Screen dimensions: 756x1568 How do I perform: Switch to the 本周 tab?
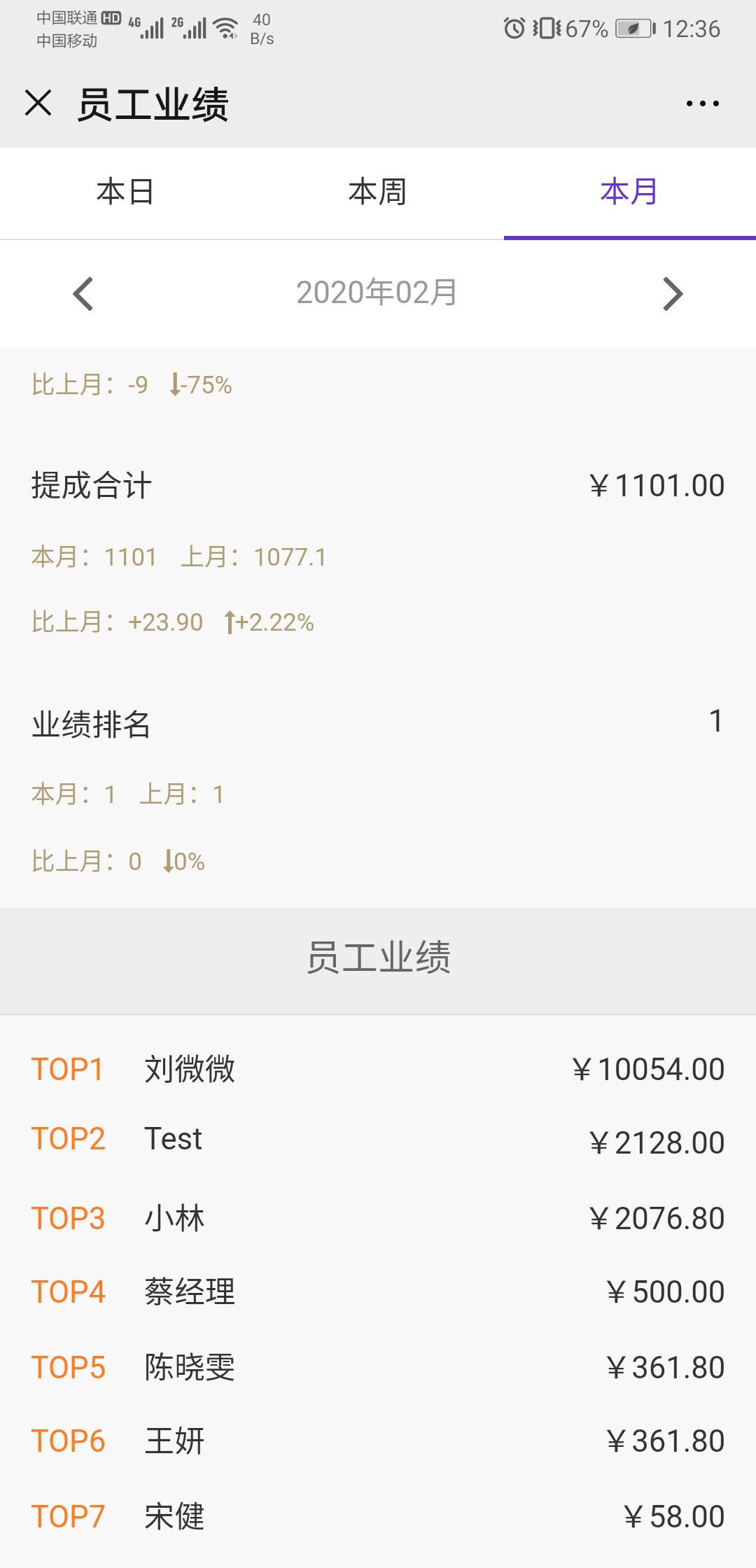pos(378,192)
